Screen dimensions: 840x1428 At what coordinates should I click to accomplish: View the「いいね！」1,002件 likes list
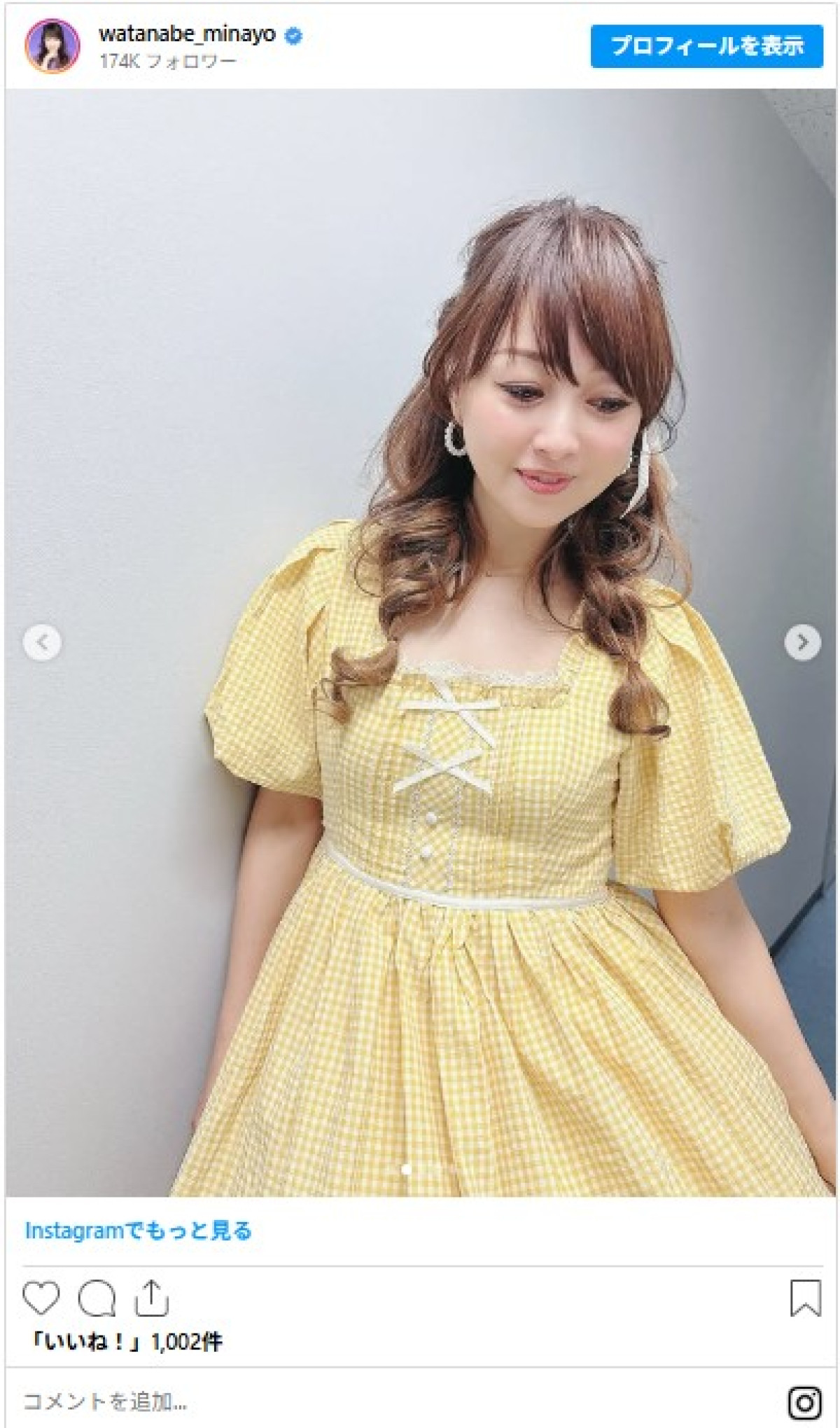126,1341
